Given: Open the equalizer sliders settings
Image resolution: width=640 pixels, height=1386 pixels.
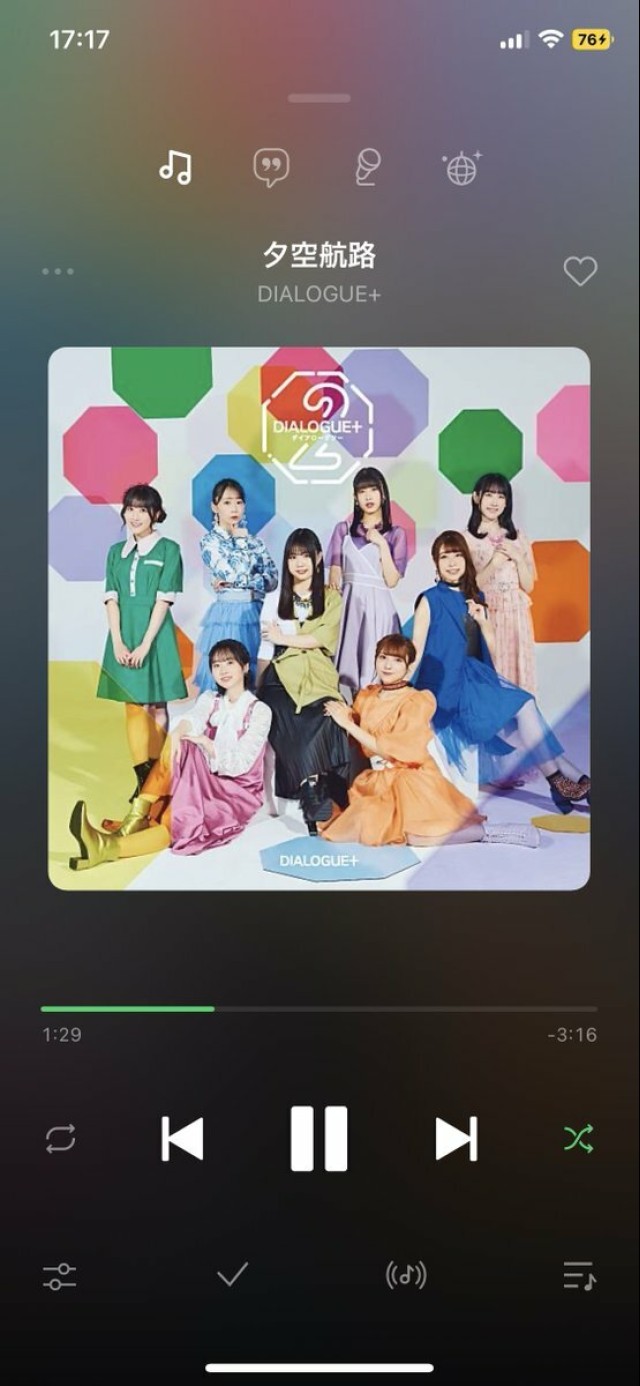Looking at the screenshot, I should [60, 1276].
